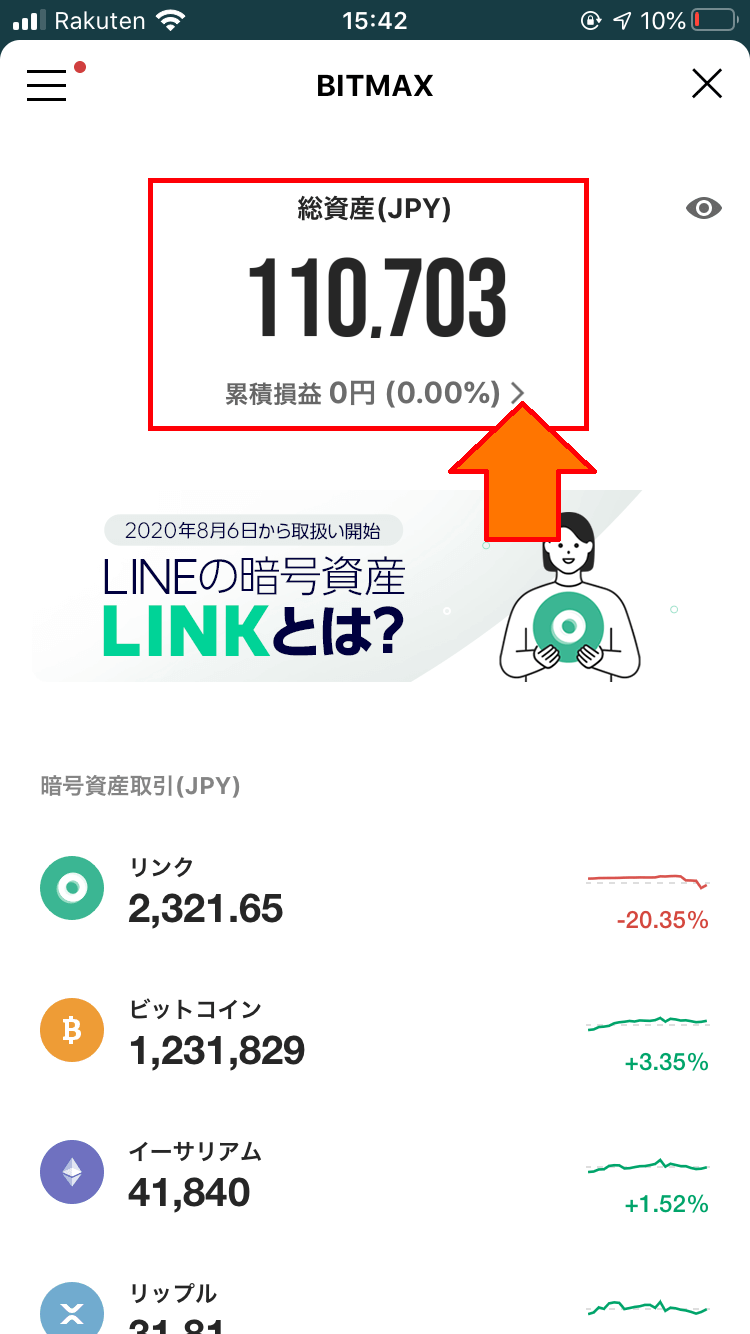Open the イーサリアム trading row

[374, 1174]
